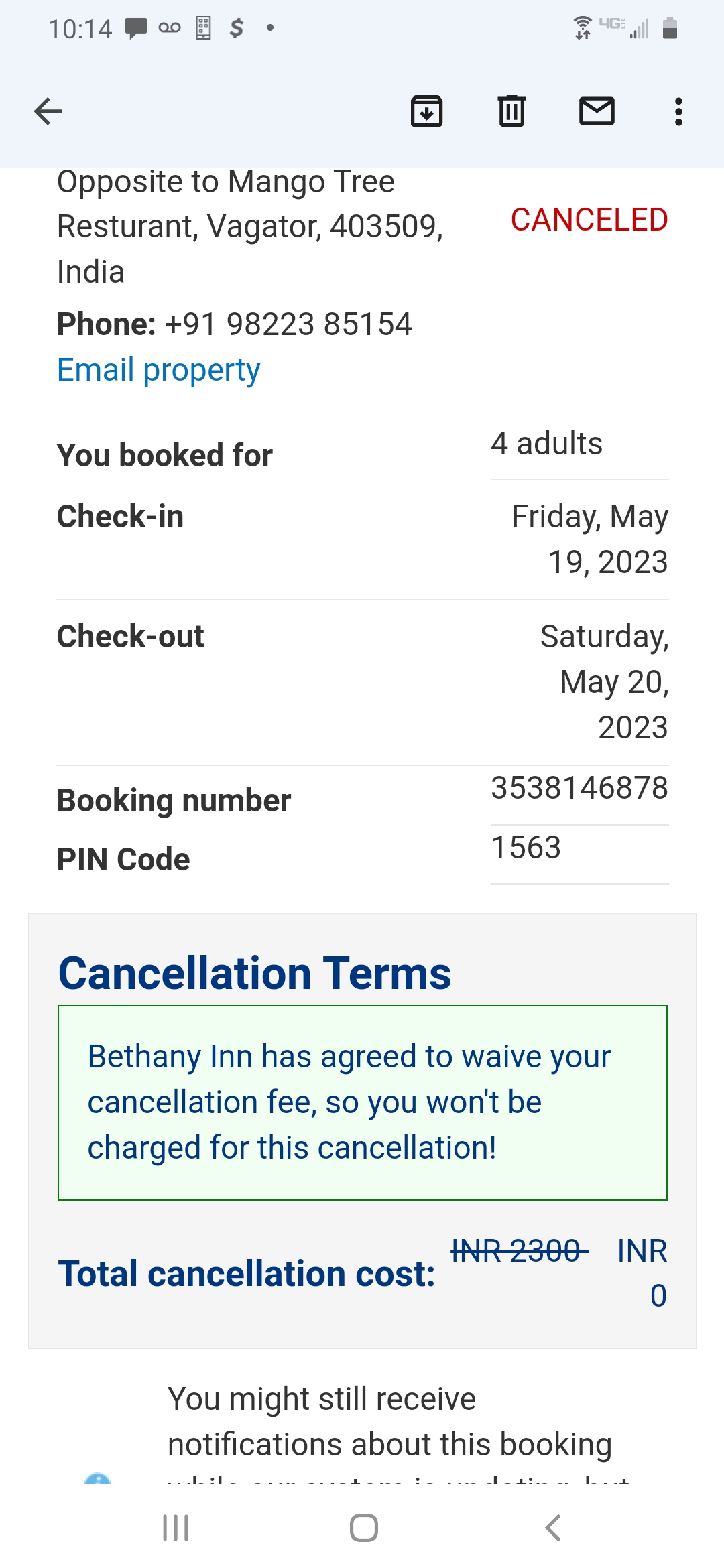Viewport: 724px width, 1568px height.
Task: Archive this email
Action: click(426, 111)
